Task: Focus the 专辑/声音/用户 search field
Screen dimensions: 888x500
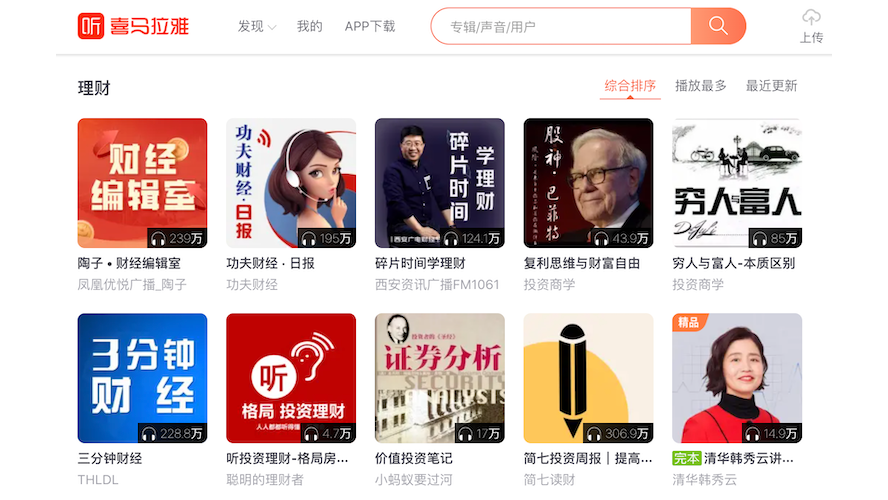Action: (560, 27)
